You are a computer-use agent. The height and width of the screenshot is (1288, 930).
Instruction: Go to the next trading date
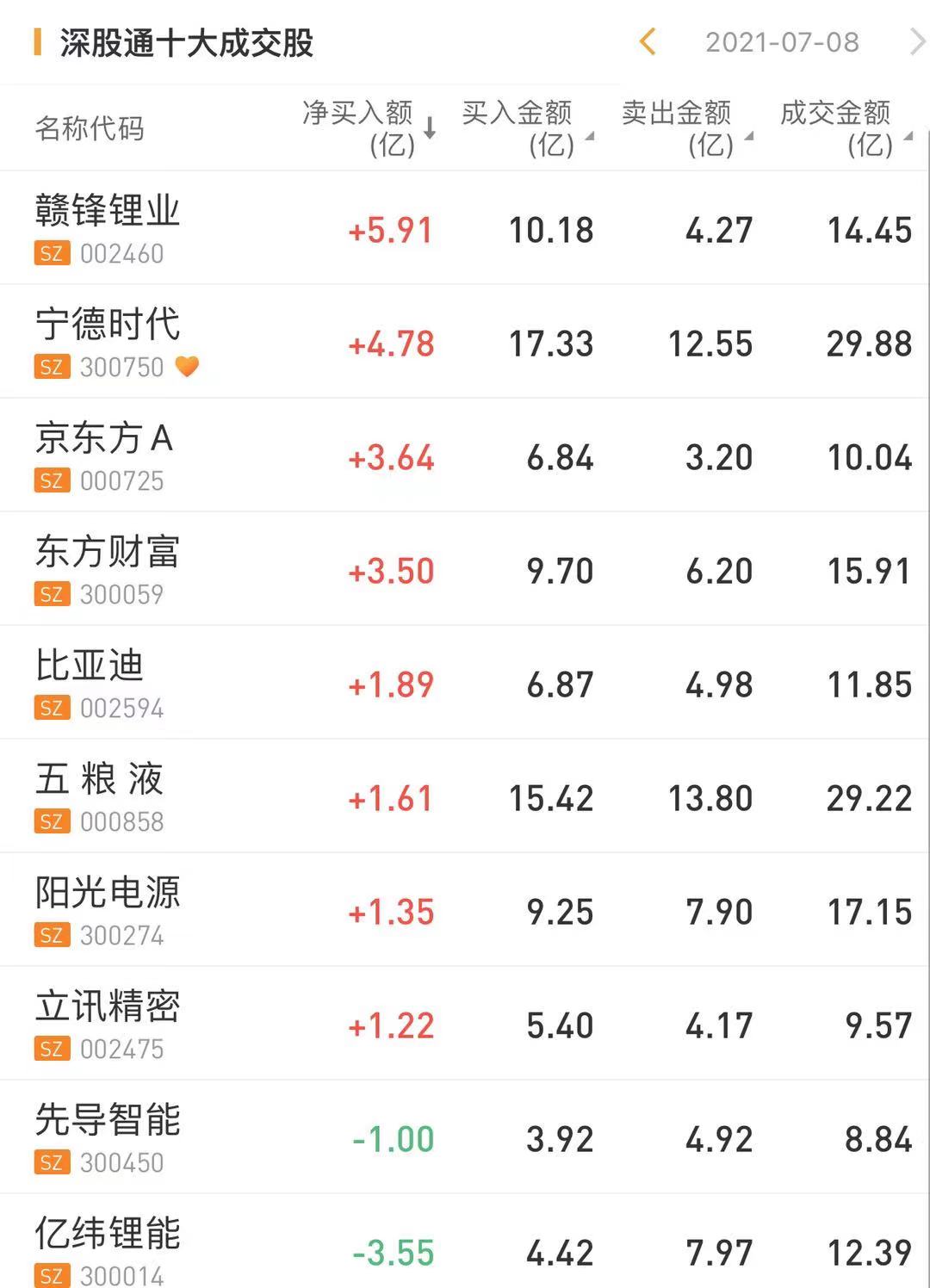[916, 41]
